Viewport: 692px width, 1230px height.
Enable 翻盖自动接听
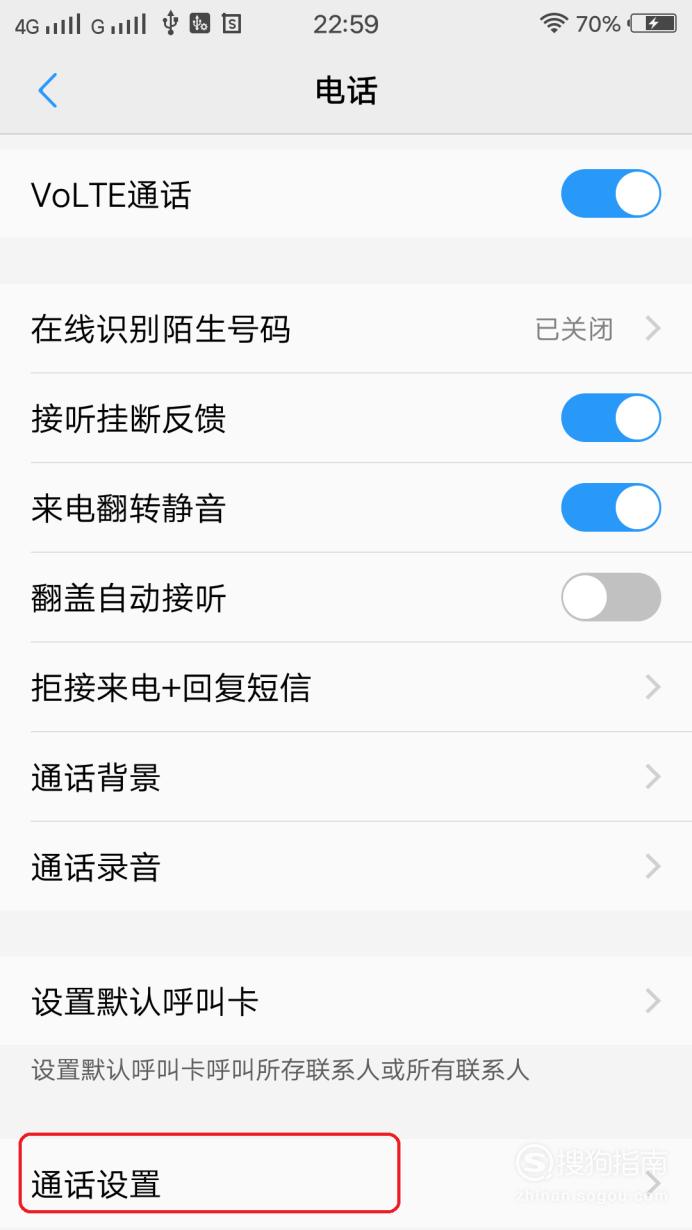pyautogui.click(x=610, y=598)
